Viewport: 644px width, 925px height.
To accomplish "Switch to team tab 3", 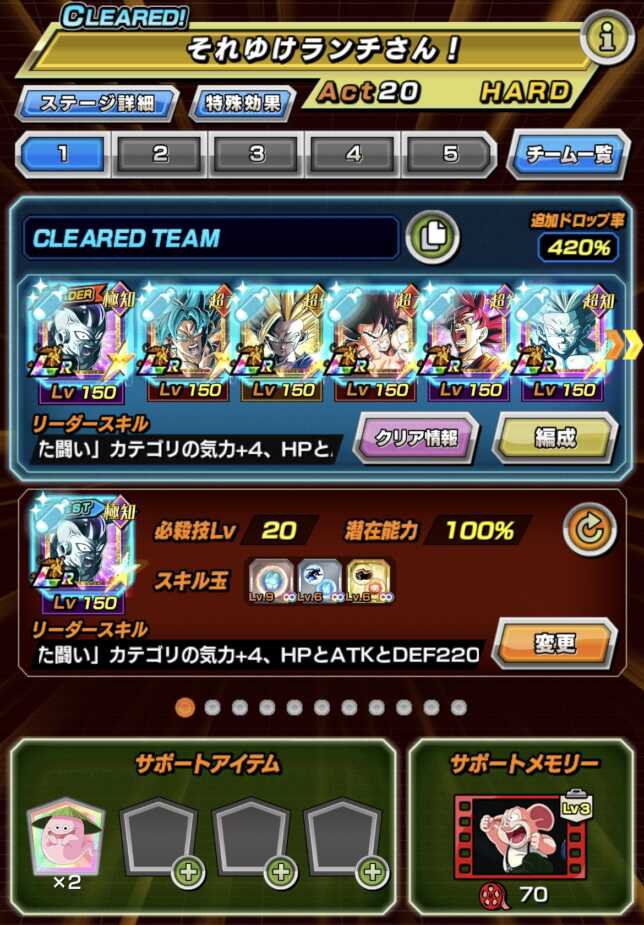I will click(x=257, y=155).
